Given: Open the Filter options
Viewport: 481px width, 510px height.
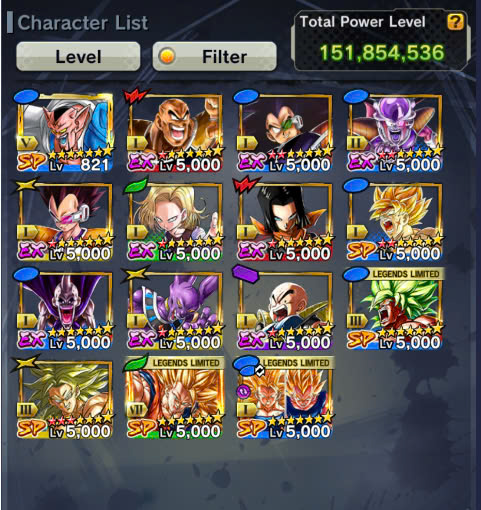Looking at the screenshot, I should coord(214,56).
